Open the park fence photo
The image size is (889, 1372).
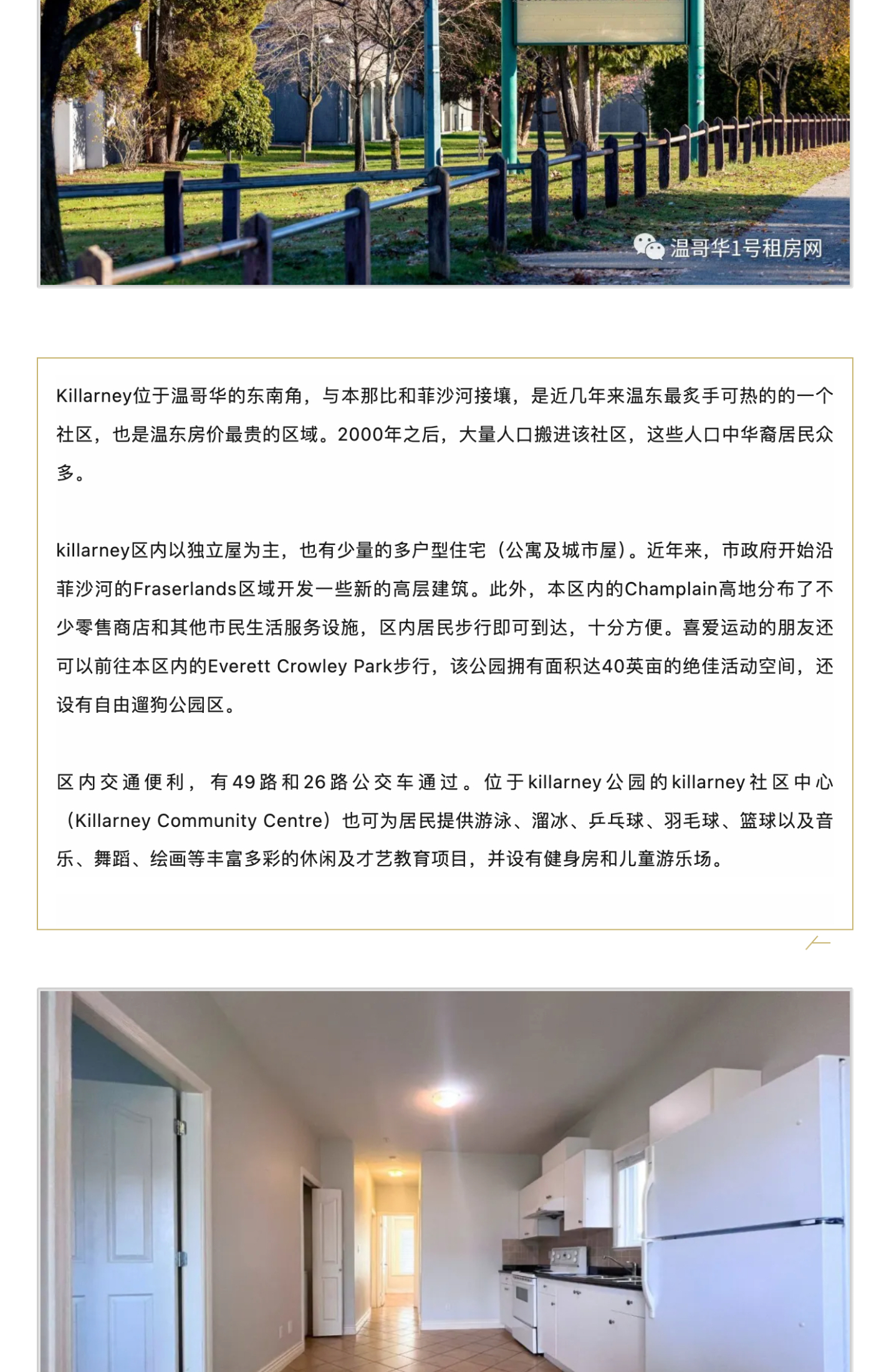[x=444, y=142]
